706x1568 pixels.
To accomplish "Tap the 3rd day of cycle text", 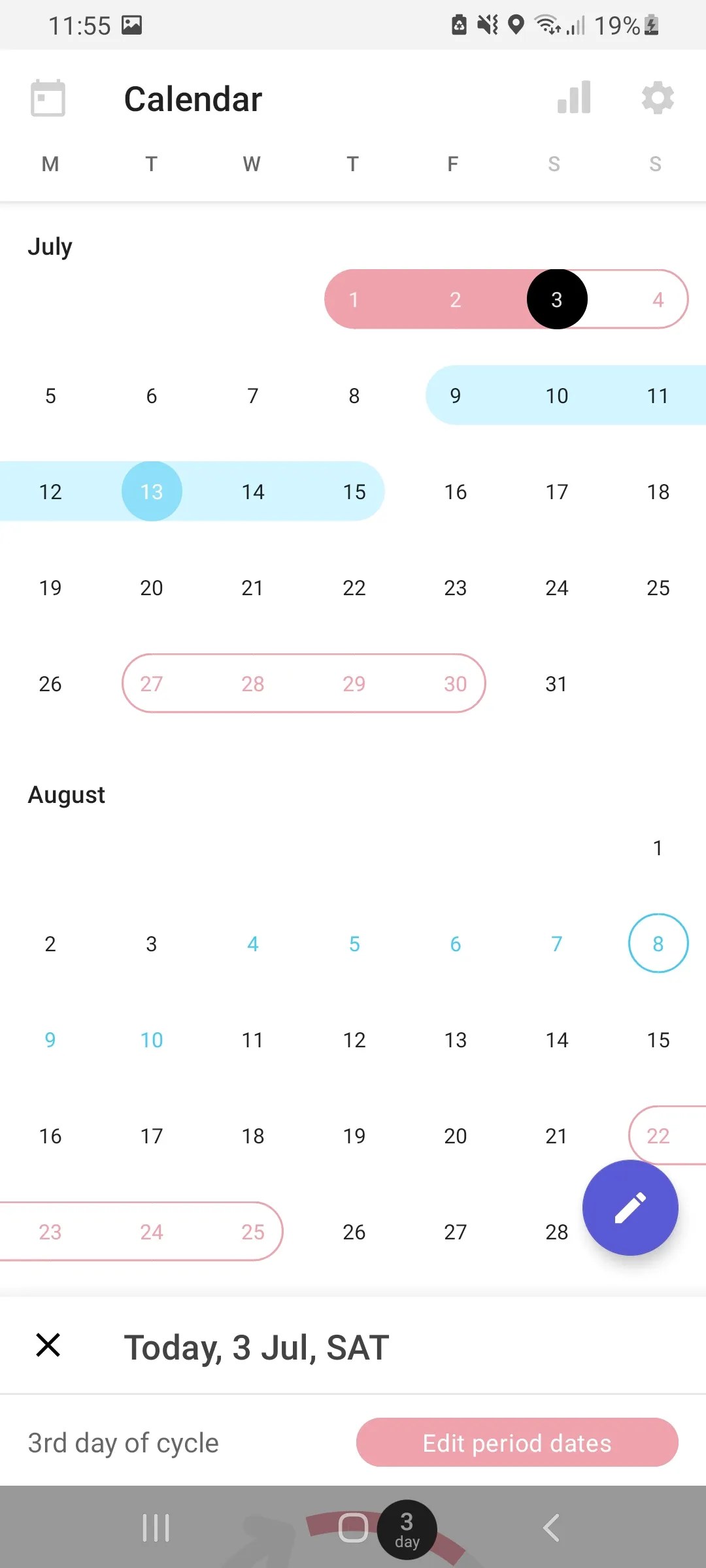I will (x=123, y=1443).
